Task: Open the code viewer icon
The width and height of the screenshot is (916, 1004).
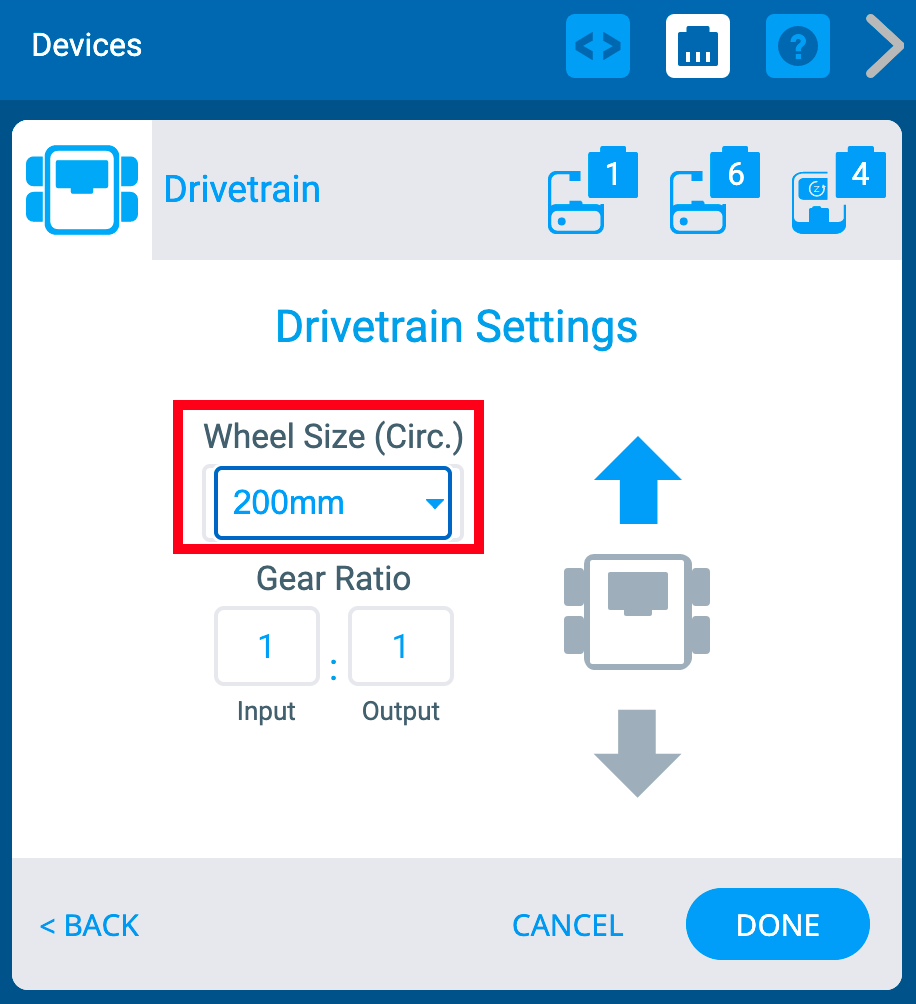Action: pos(598,46)
